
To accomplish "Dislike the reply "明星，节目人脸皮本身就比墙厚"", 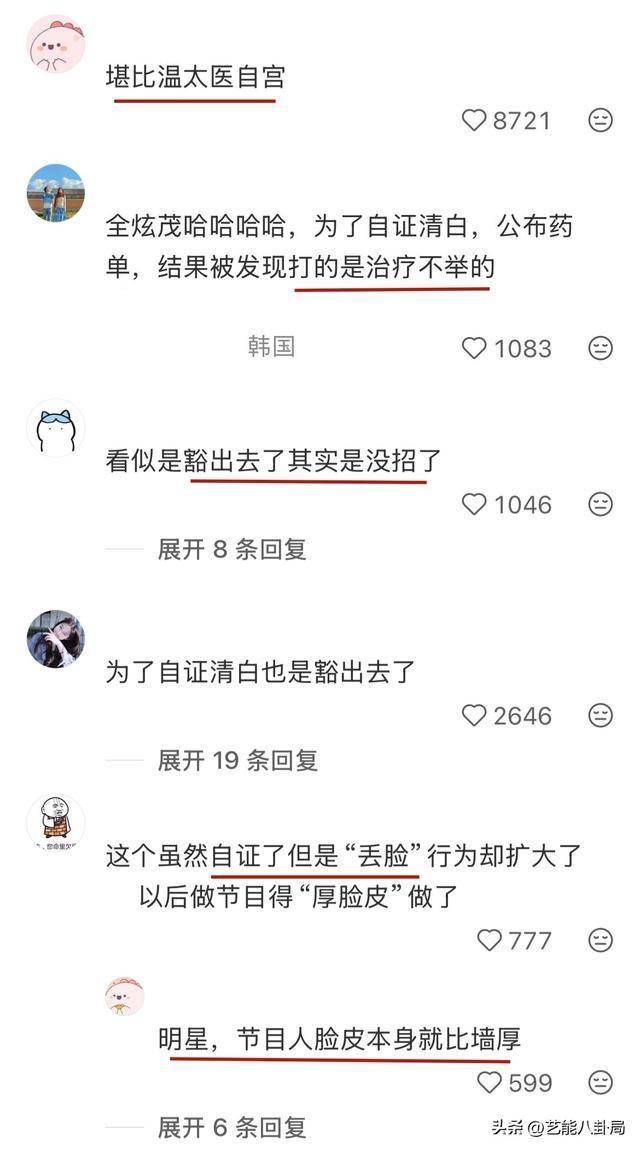I will coord(600,1083).
